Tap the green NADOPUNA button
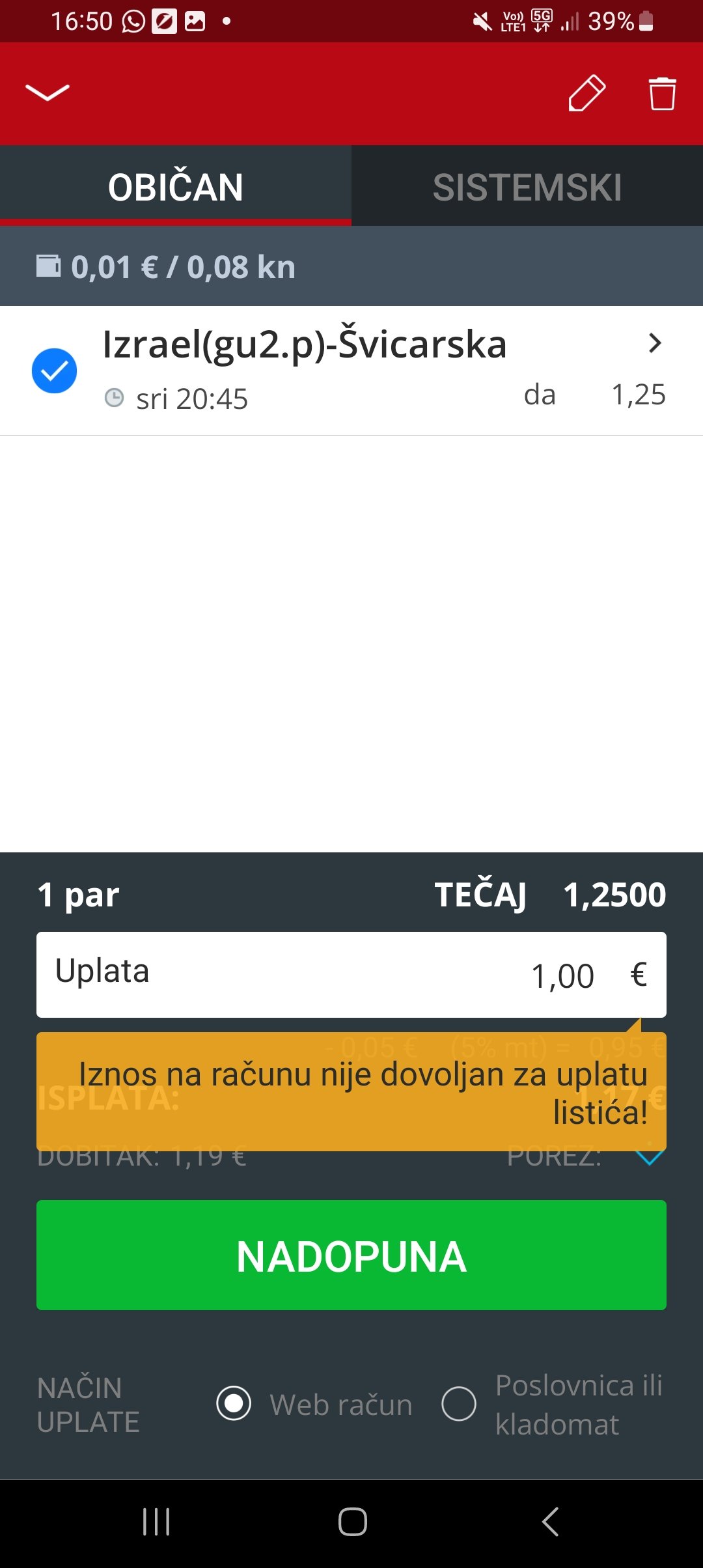The height and width of the screenshot is (1568, 703). [x=351, y=1255]
